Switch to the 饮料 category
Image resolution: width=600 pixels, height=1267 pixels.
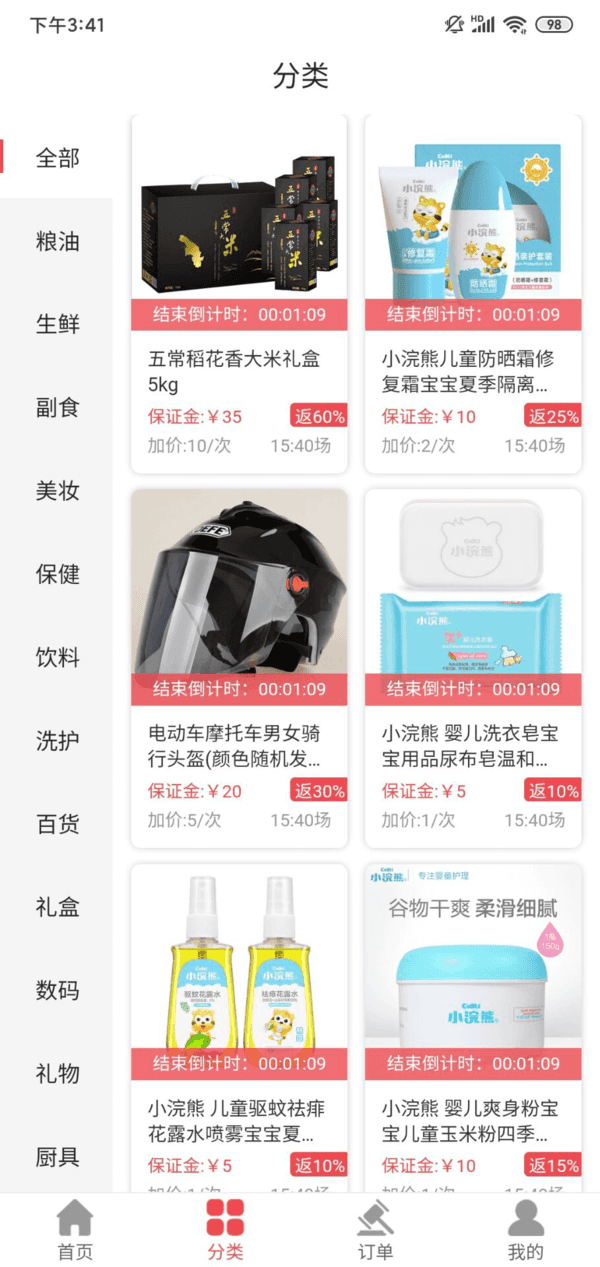[x=57, y=658]
